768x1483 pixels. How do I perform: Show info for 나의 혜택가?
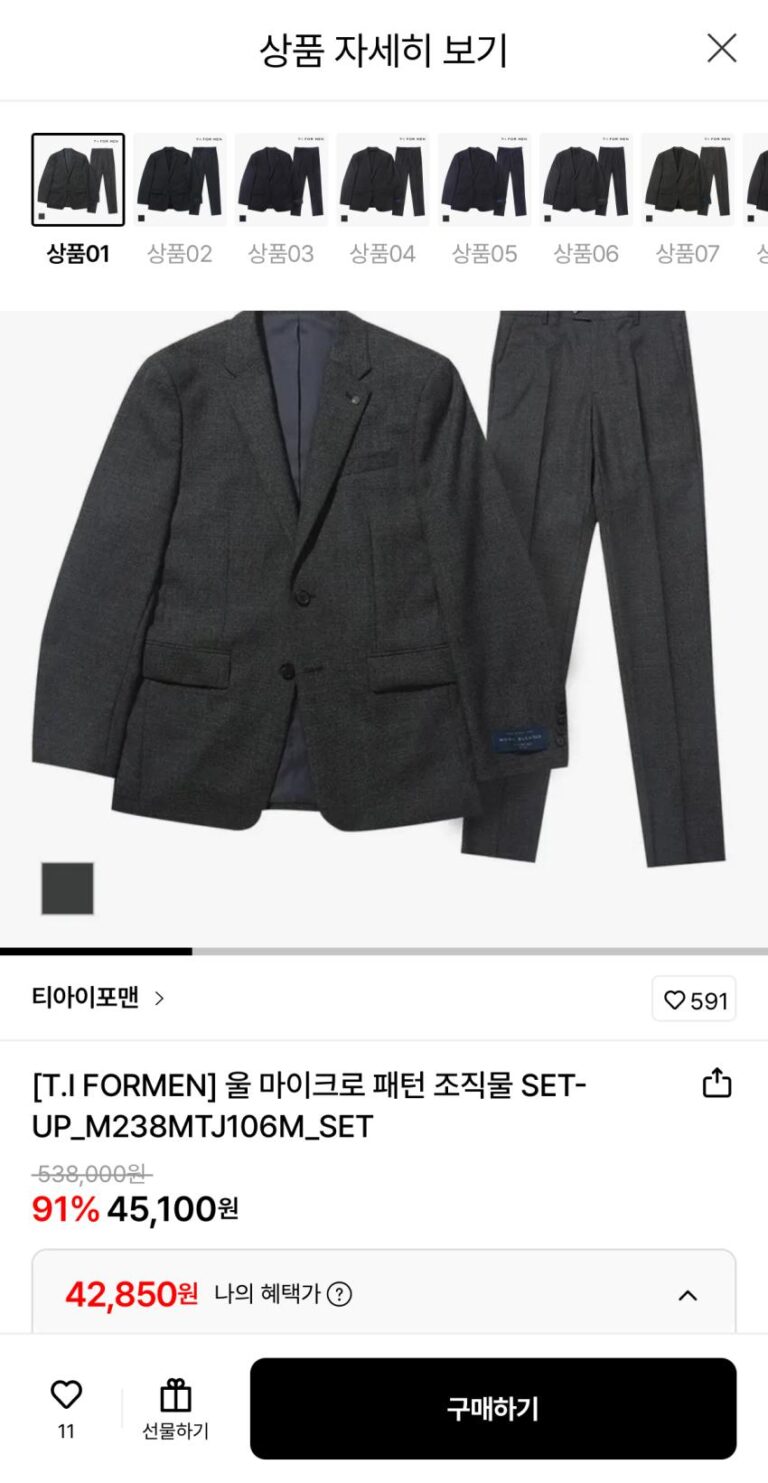click(340, 1294)
